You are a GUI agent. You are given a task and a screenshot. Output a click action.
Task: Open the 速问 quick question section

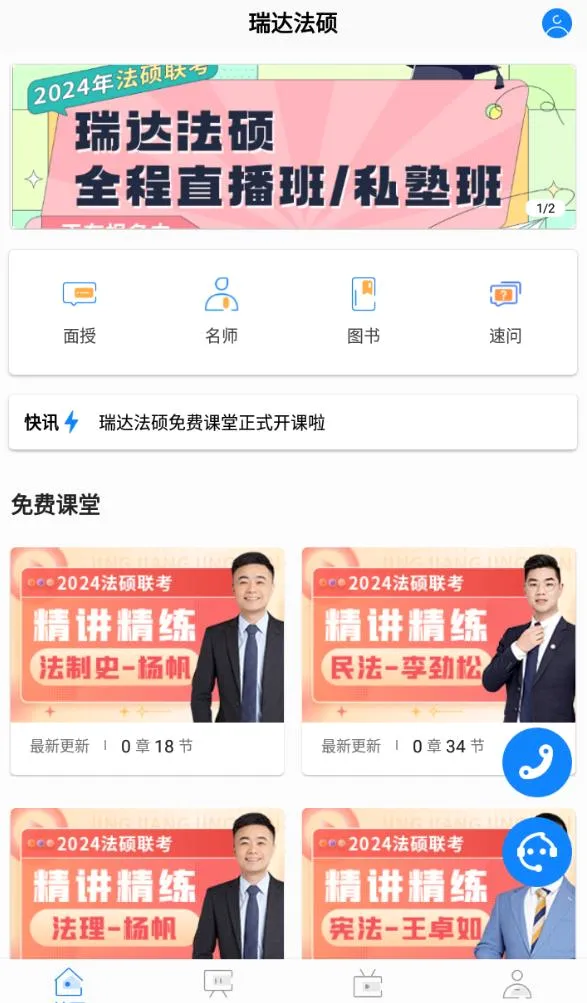(506, 311)
